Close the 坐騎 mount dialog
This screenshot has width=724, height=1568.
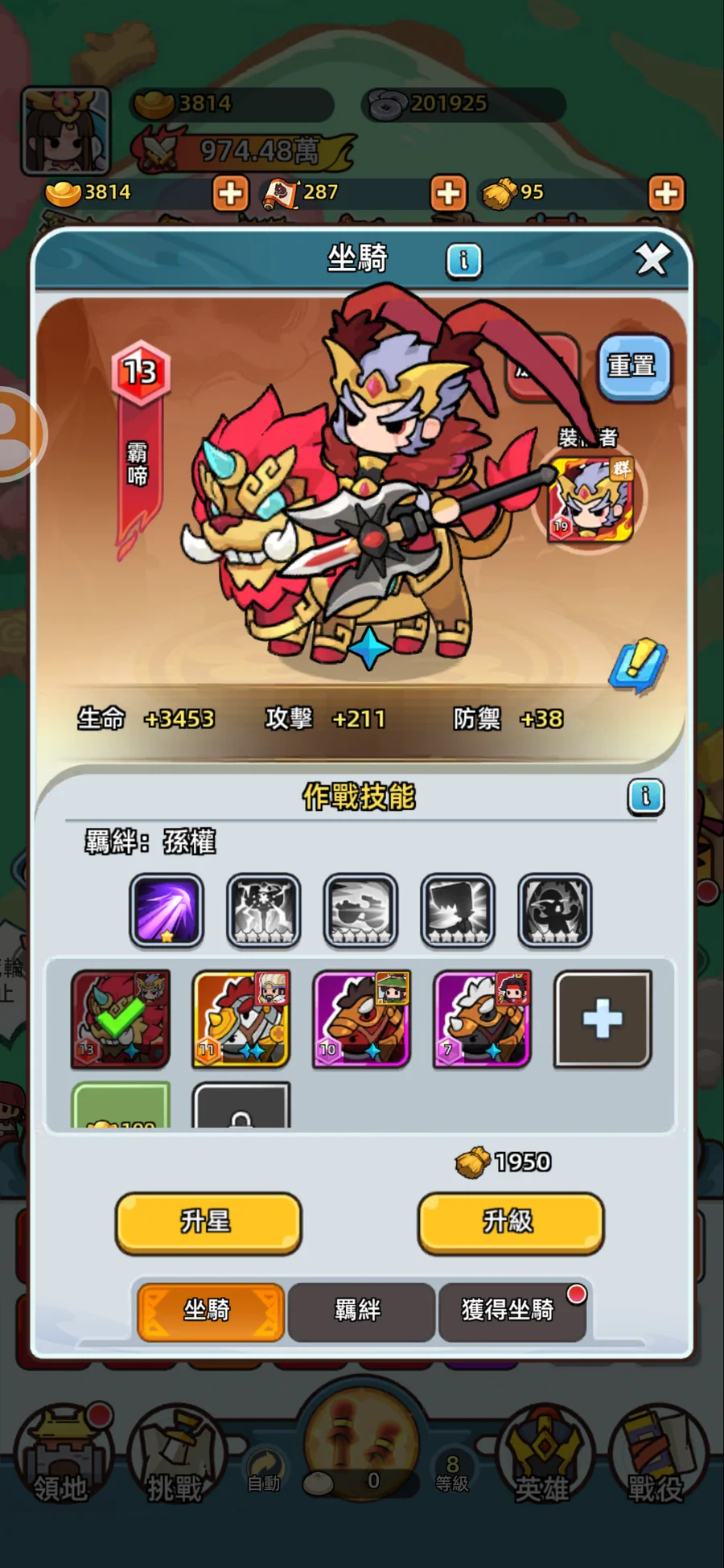pyautogui.click(x=652, y=260)
